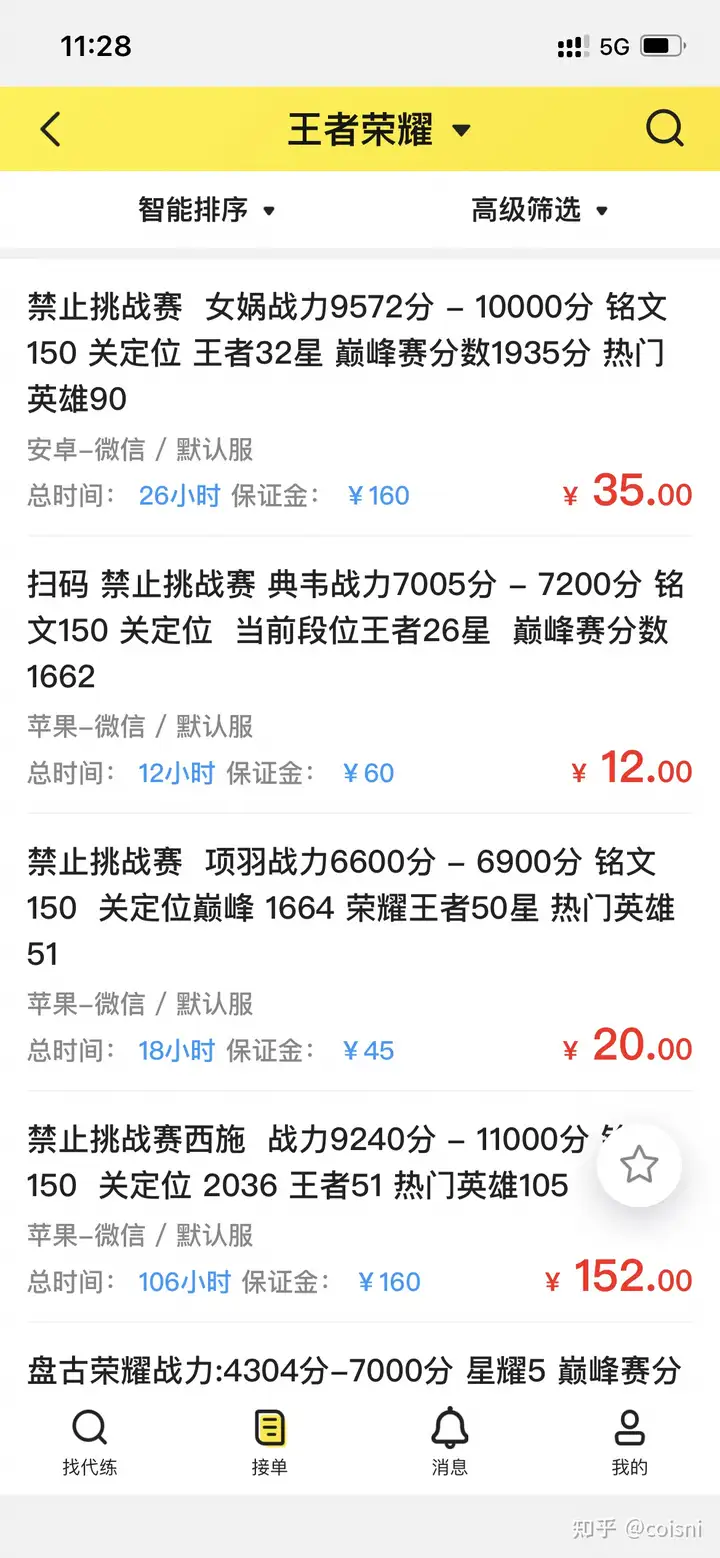Image resolution: width=720 pixels, height=1558 pixels.
Task: Open the 典韦战力7005分 order priced ¥12
Action: pyautogui.click(x=360, y=675)
